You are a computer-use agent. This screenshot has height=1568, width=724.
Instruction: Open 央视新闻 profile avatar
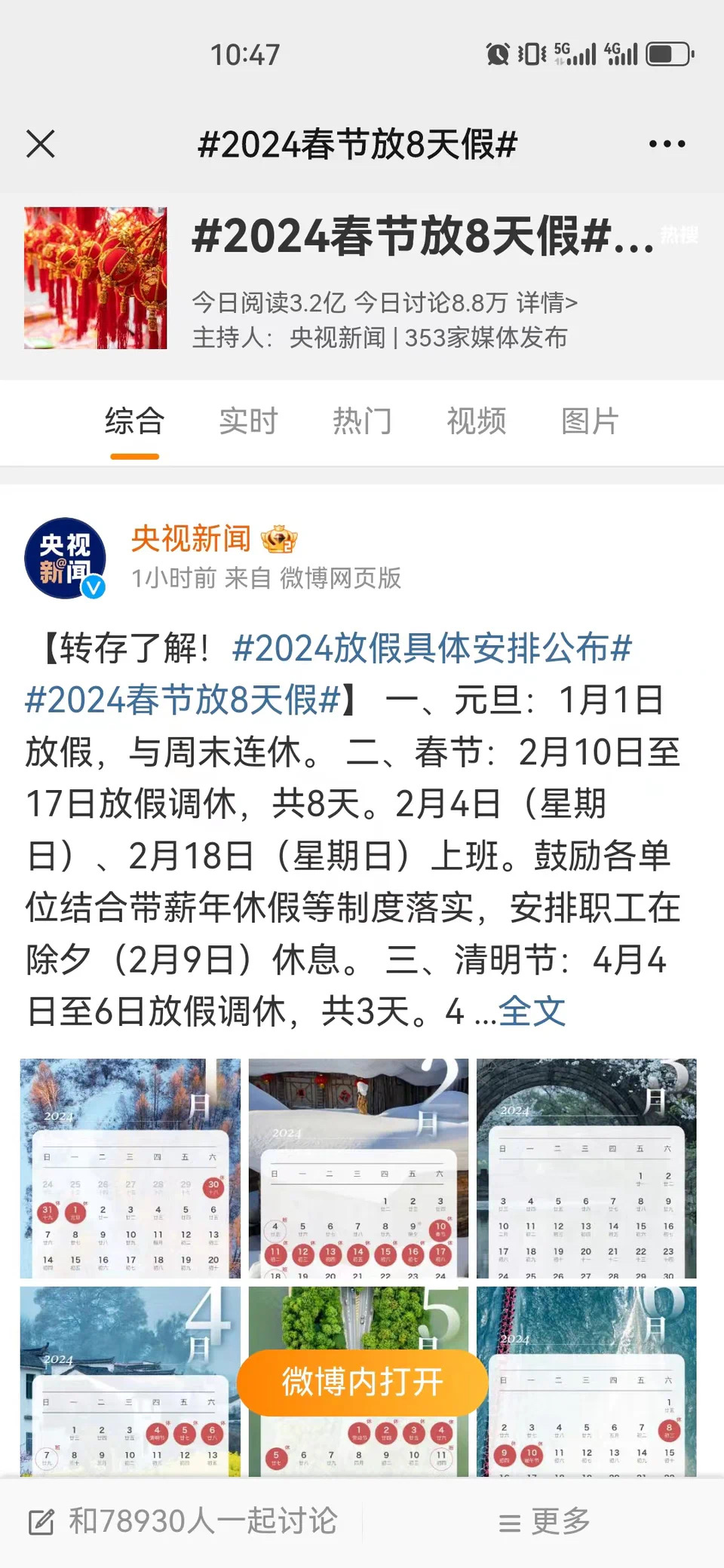[x=66, y=558]
